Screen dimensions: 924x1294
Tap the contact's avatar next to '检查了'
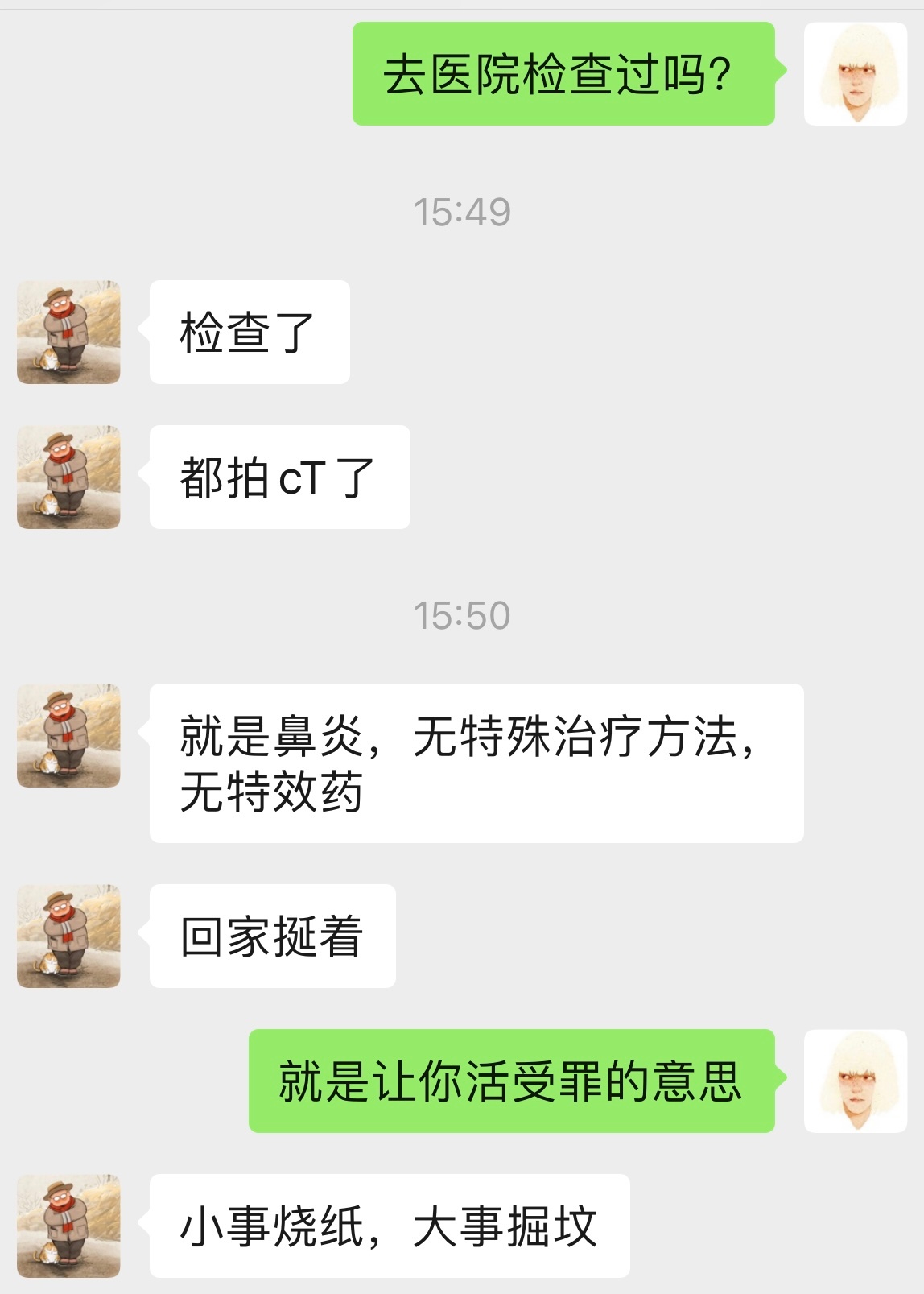[x=68, y=332]
